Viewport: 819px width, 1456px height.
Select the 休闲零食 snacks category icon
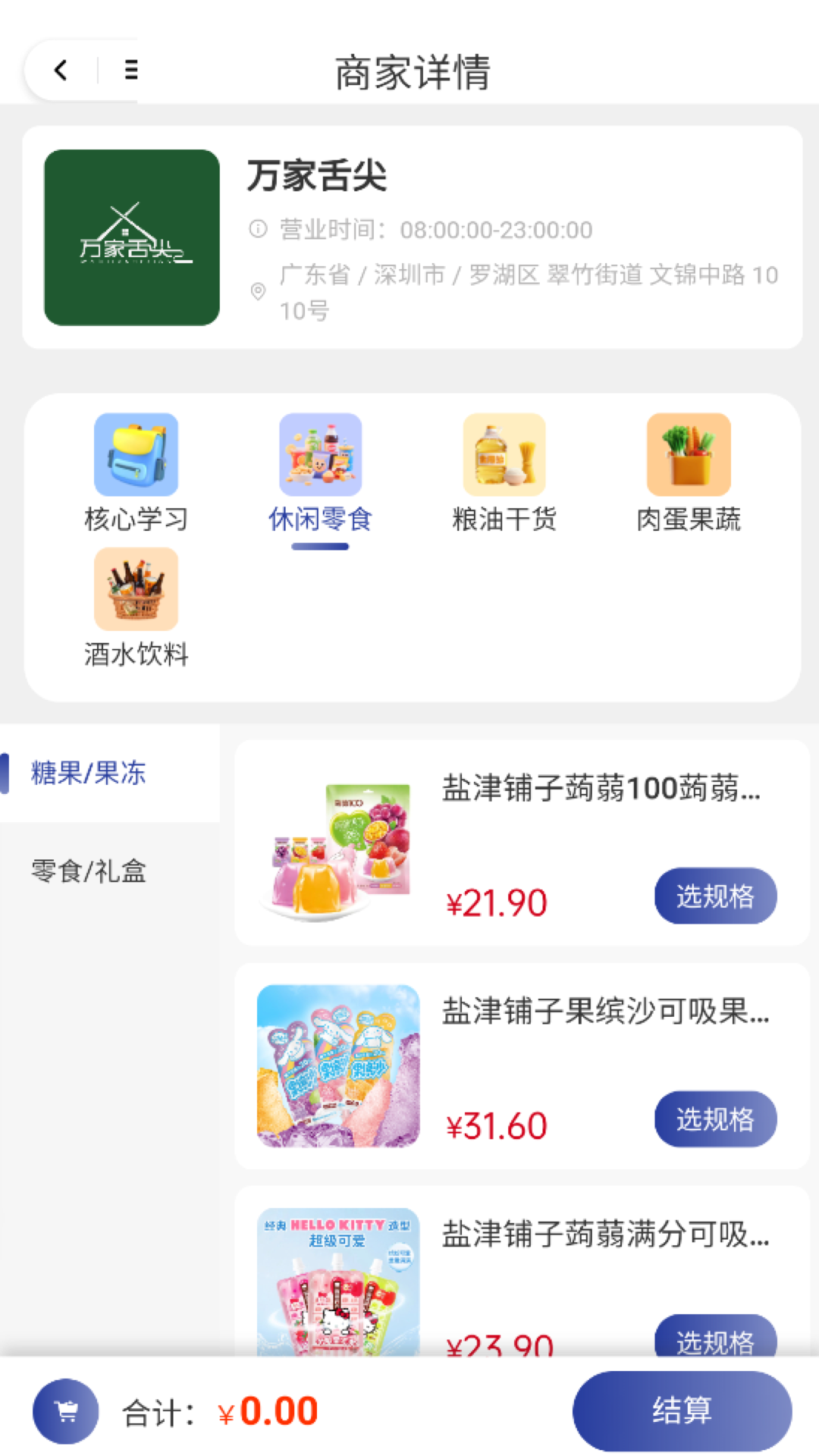pos(319,455)
